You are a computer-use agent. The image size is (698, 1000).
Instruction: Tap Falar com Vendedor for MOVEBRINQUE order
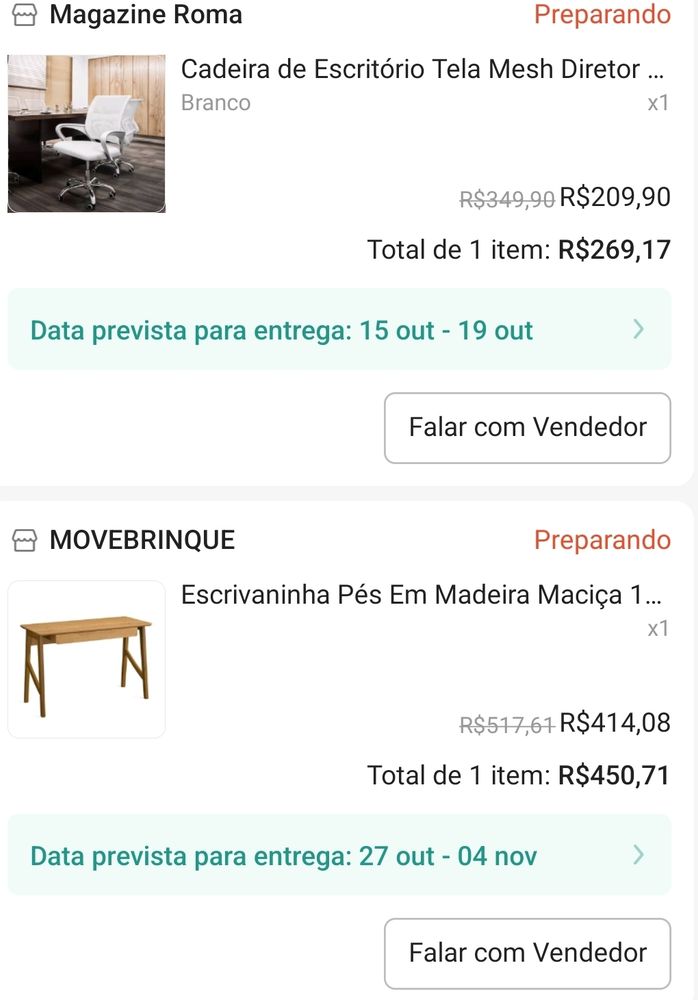click(x=527, y=953)
